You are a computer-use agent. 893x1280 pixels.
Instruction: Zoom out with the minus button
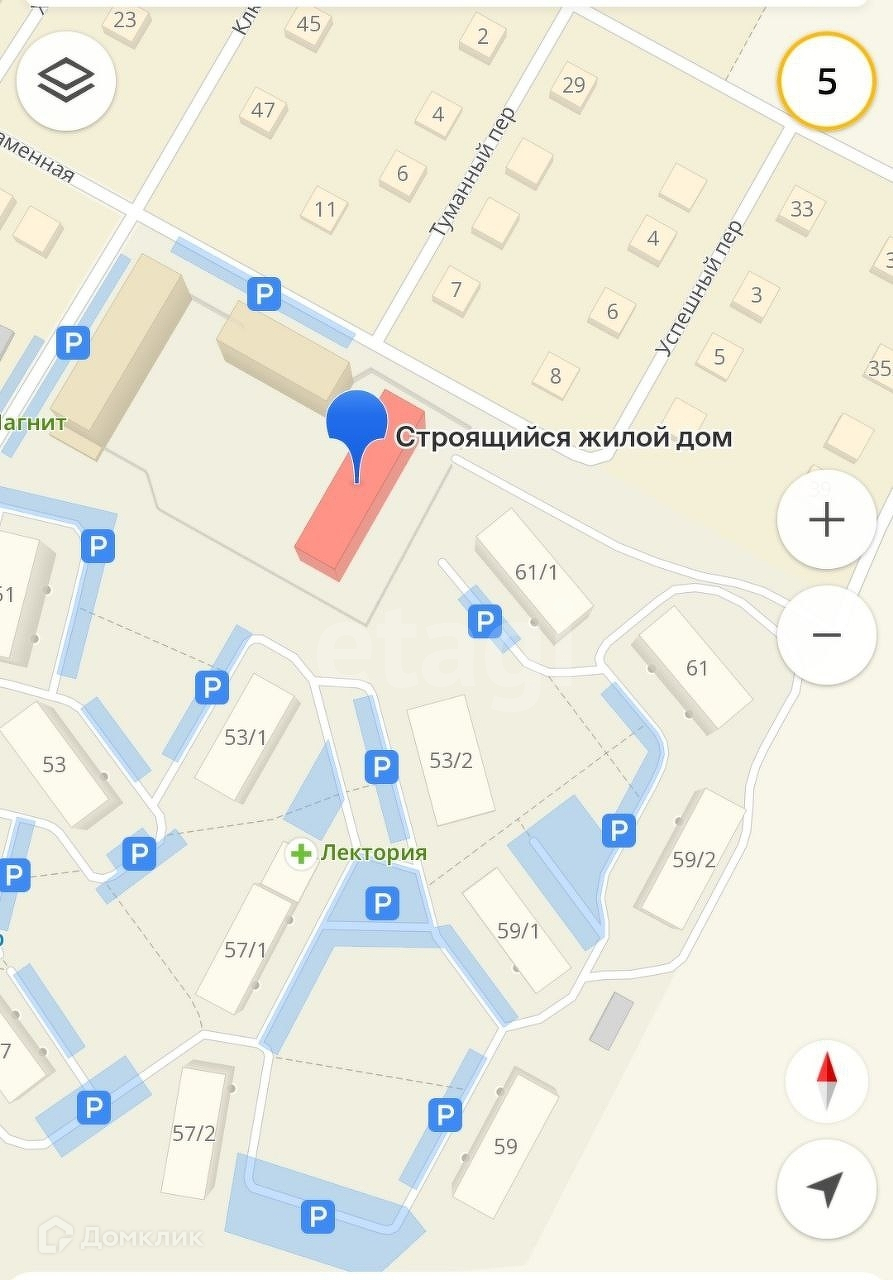pos(826,635)
